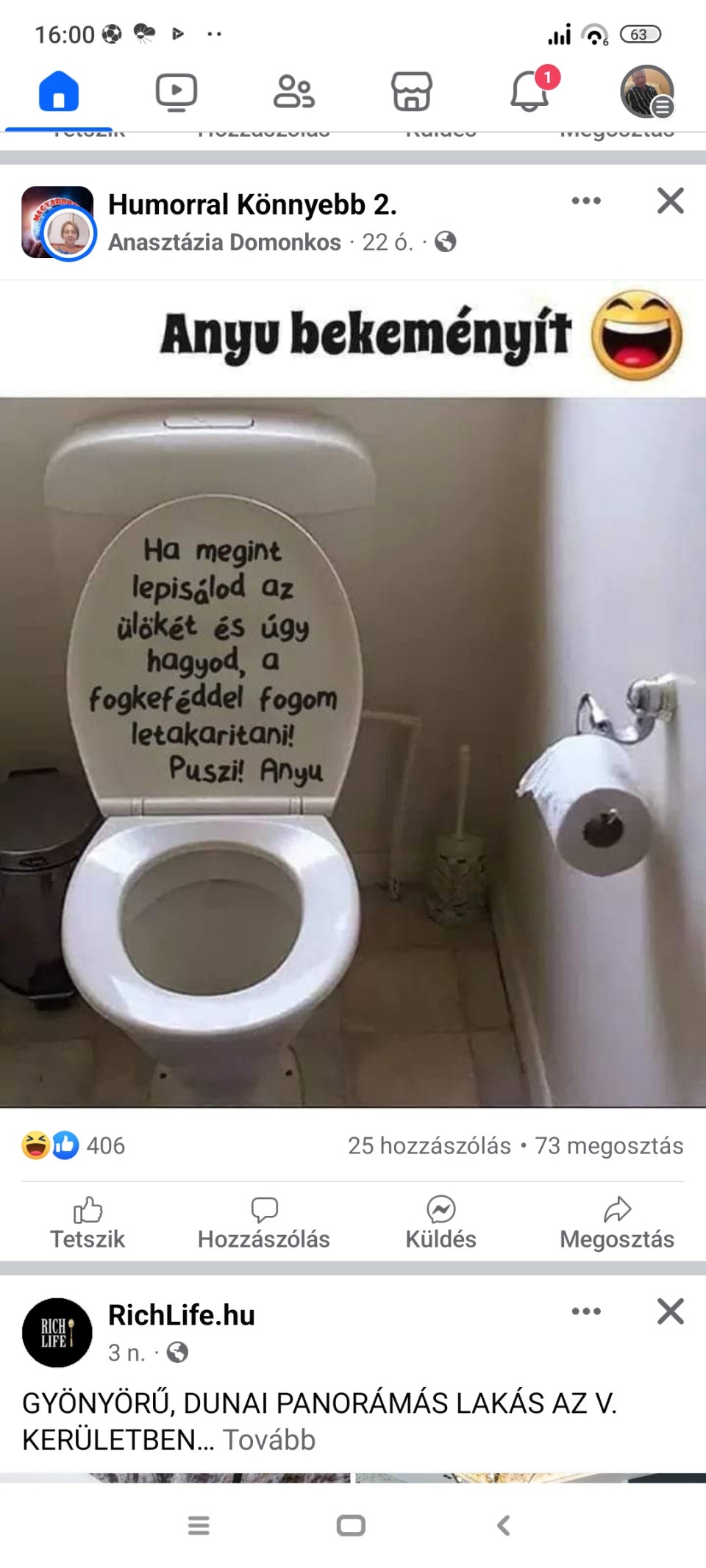
Task: View the 25 hozzászólás comments
Action: [429, 1145]
